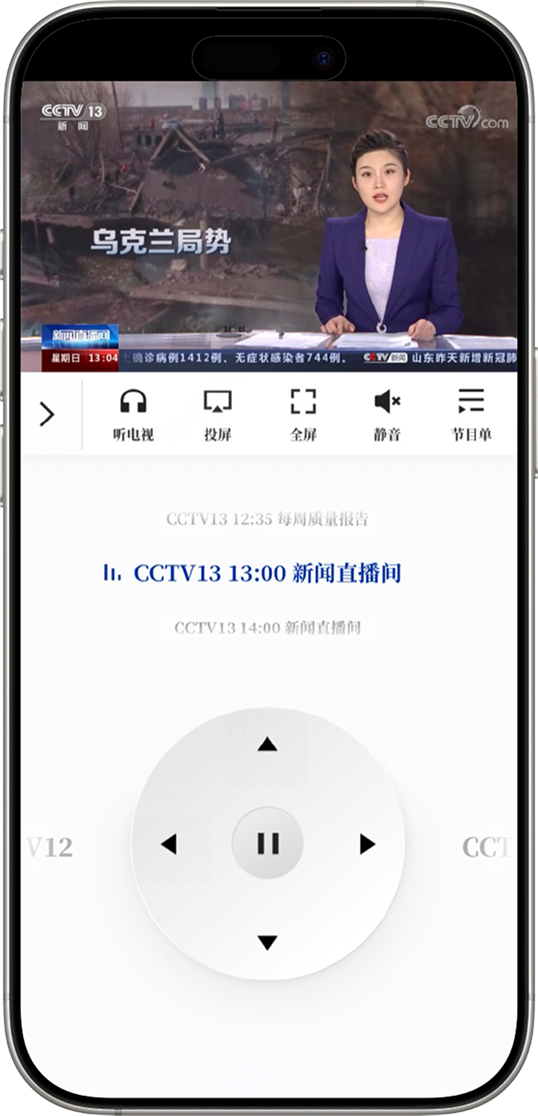The height and width of the screenshot is (1116, 538).
Task: Open the 节目单 program list
Action: (471, 415)
